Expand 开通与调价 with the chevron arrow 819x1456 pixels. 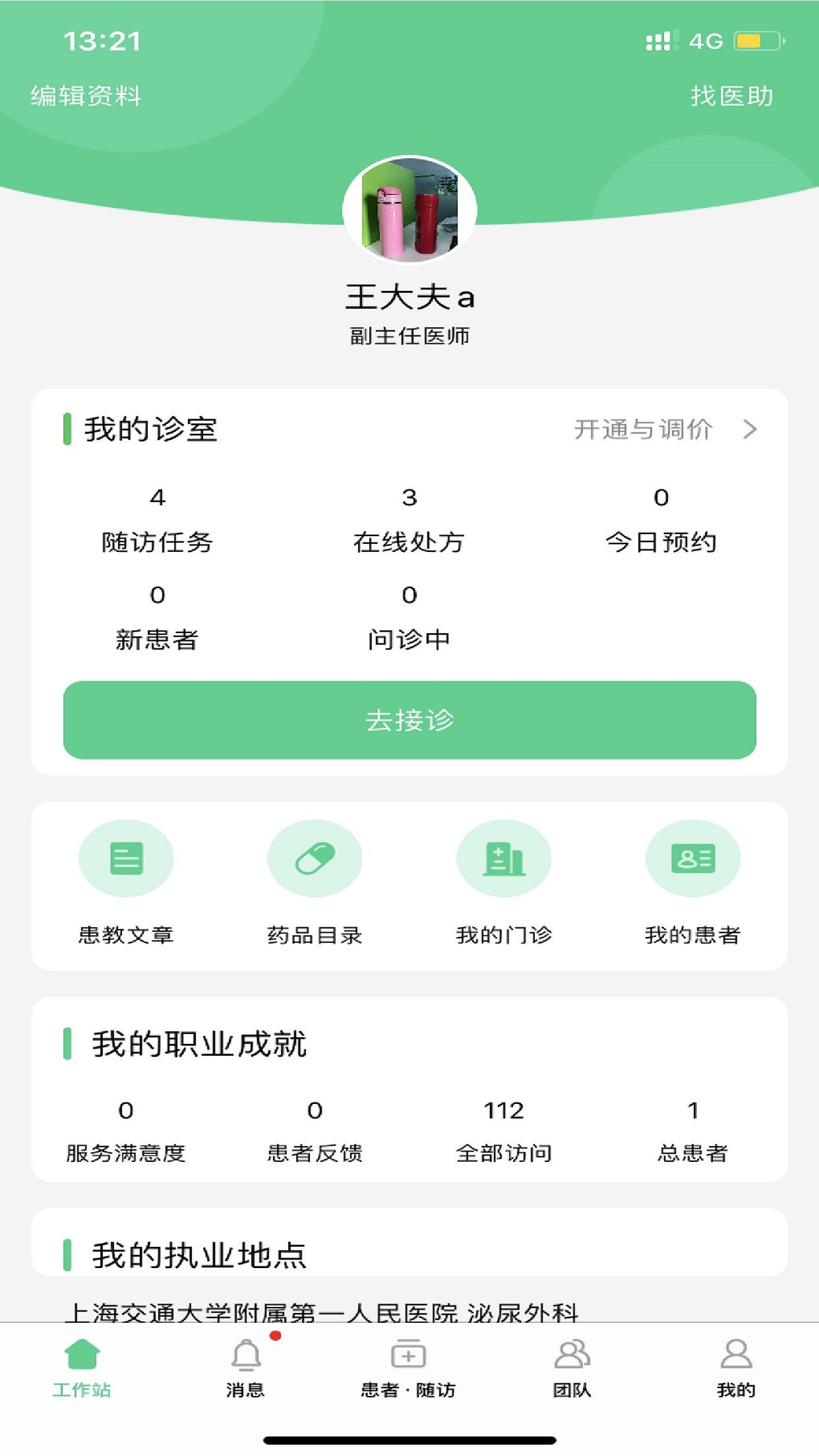coord(749,430)
